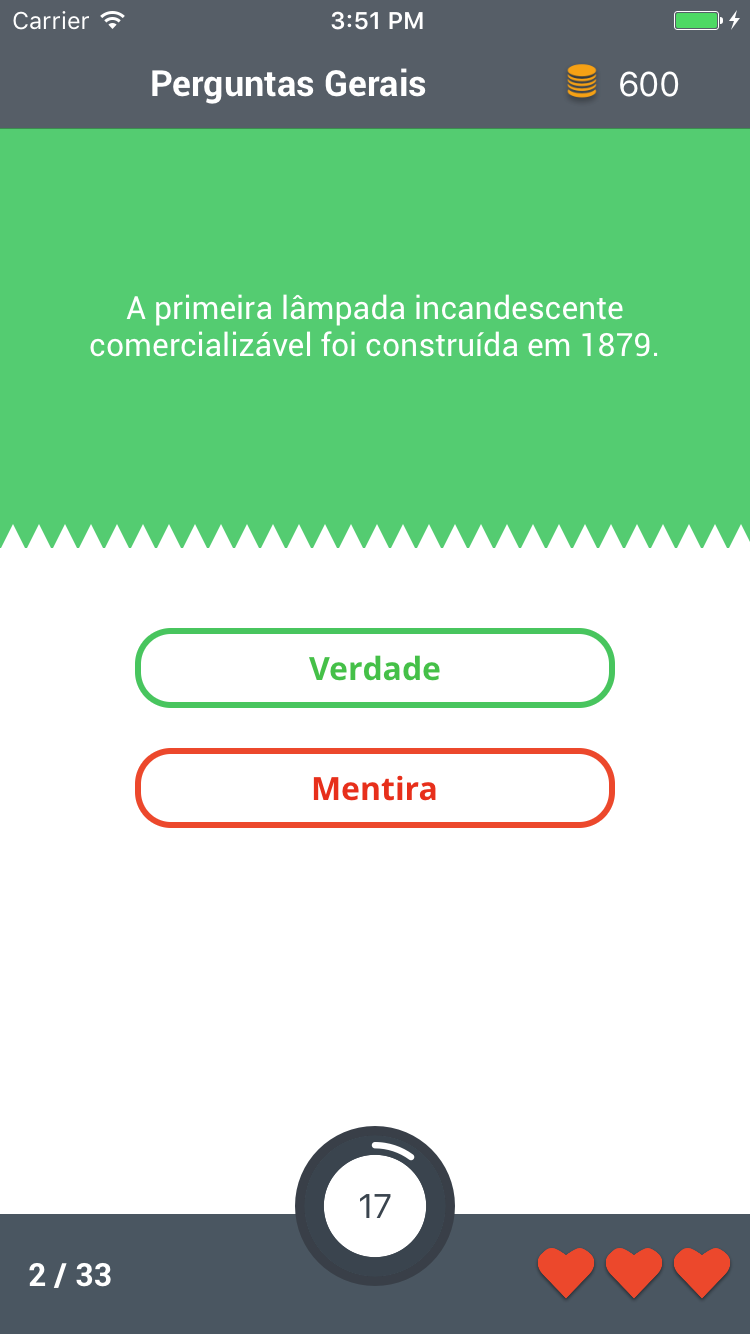
Task: Tap the green question panel
Action: point(375,220)
